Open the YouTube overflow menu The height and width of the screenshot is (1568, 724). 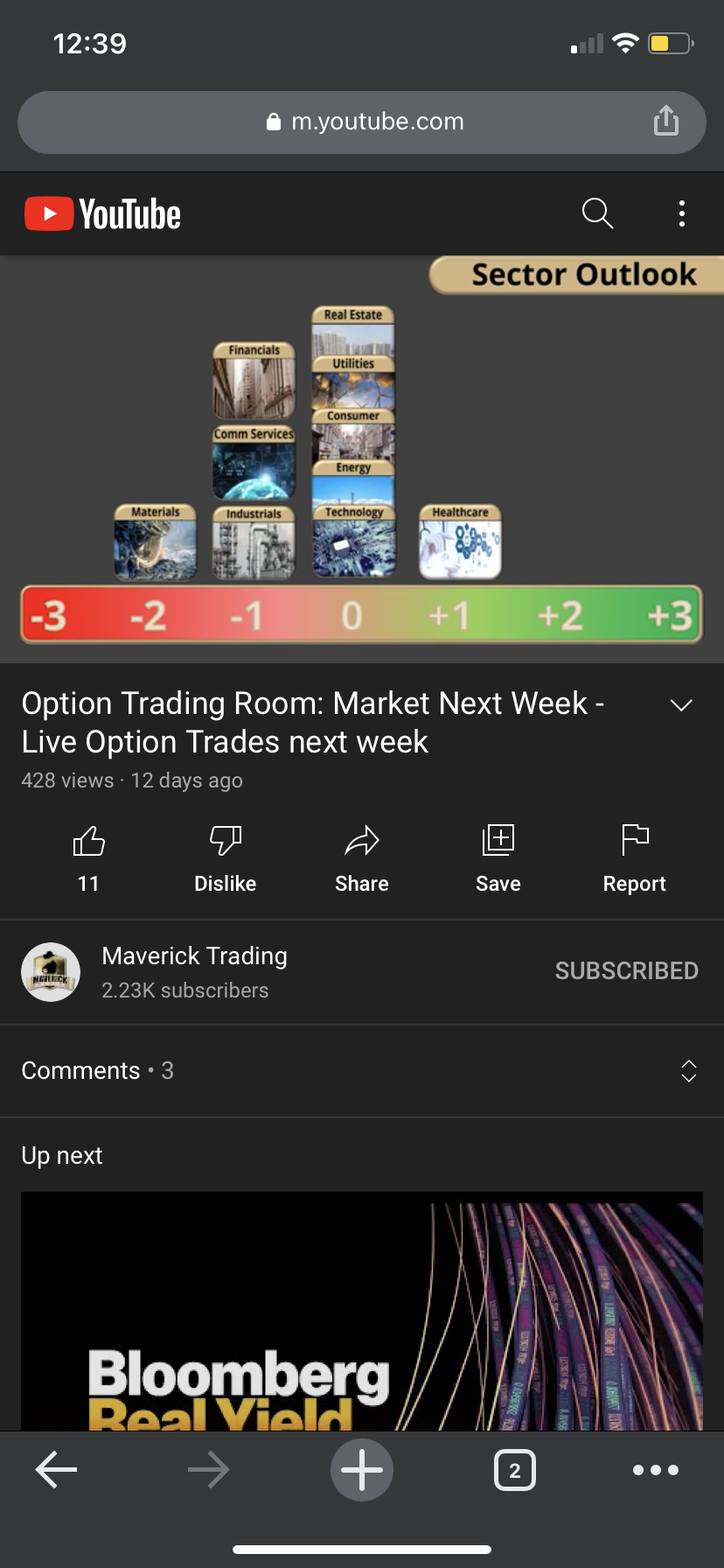(681, 213)
